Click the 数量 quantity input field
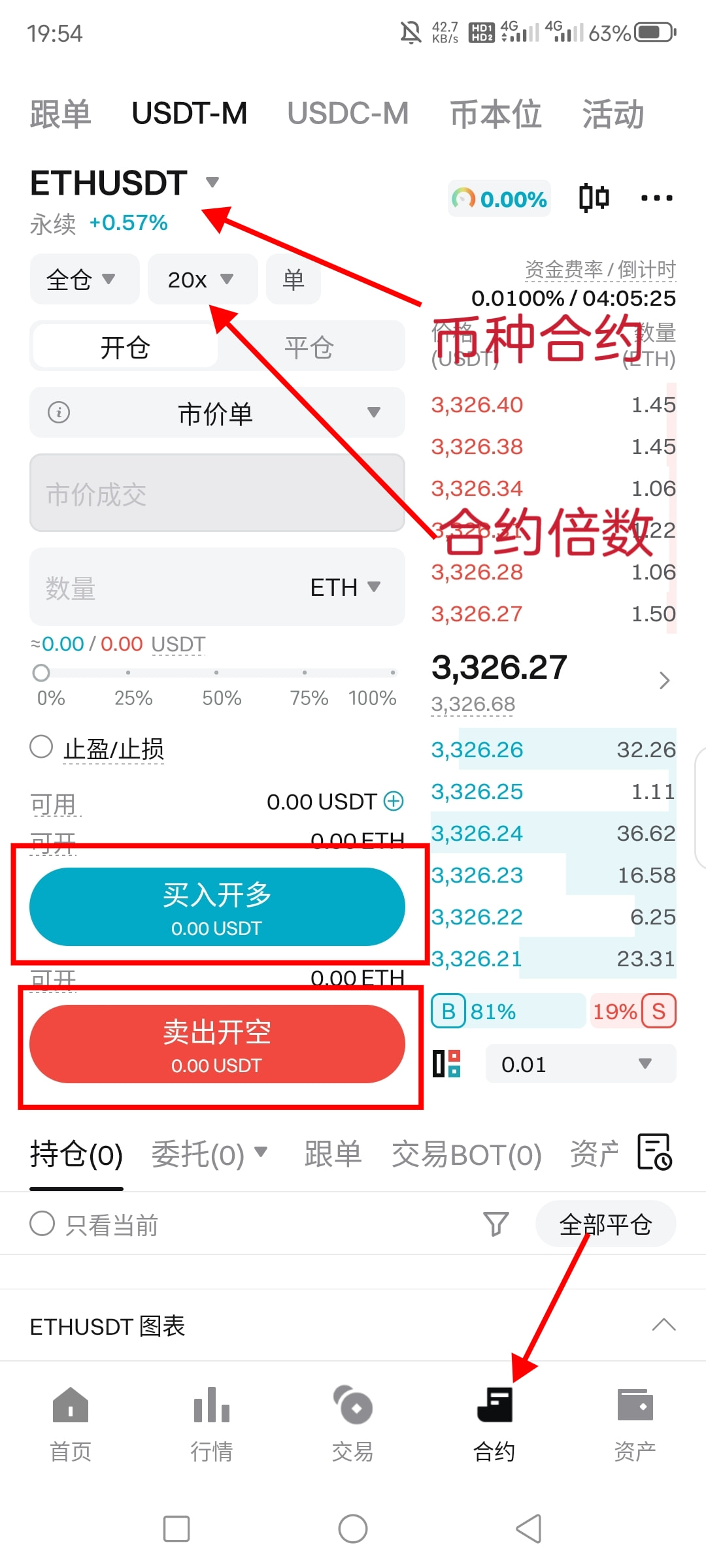The image size is (706, 1568). click(x=163, y=587)
